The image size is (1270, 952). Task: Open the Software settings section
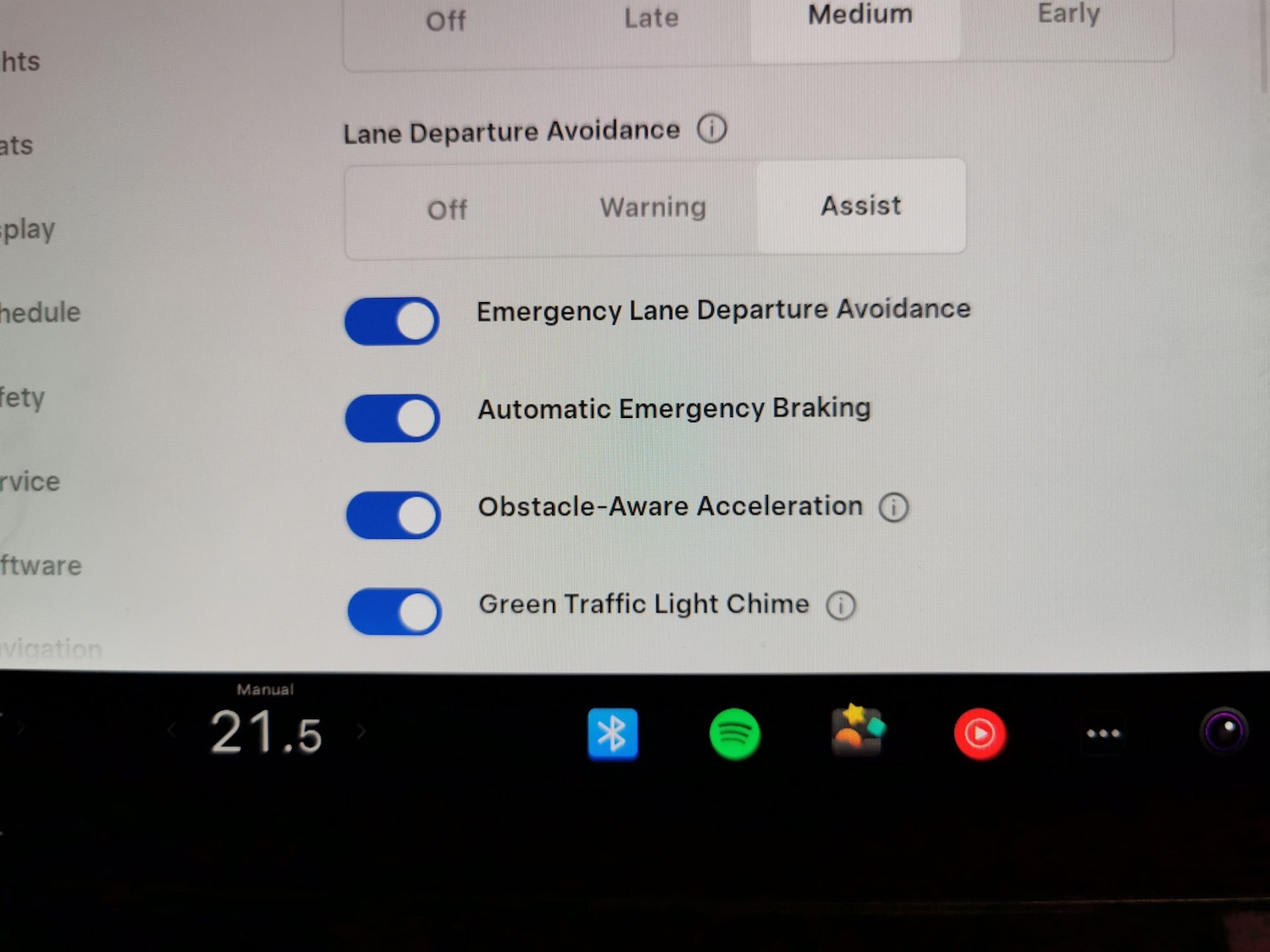pos(41,565)
